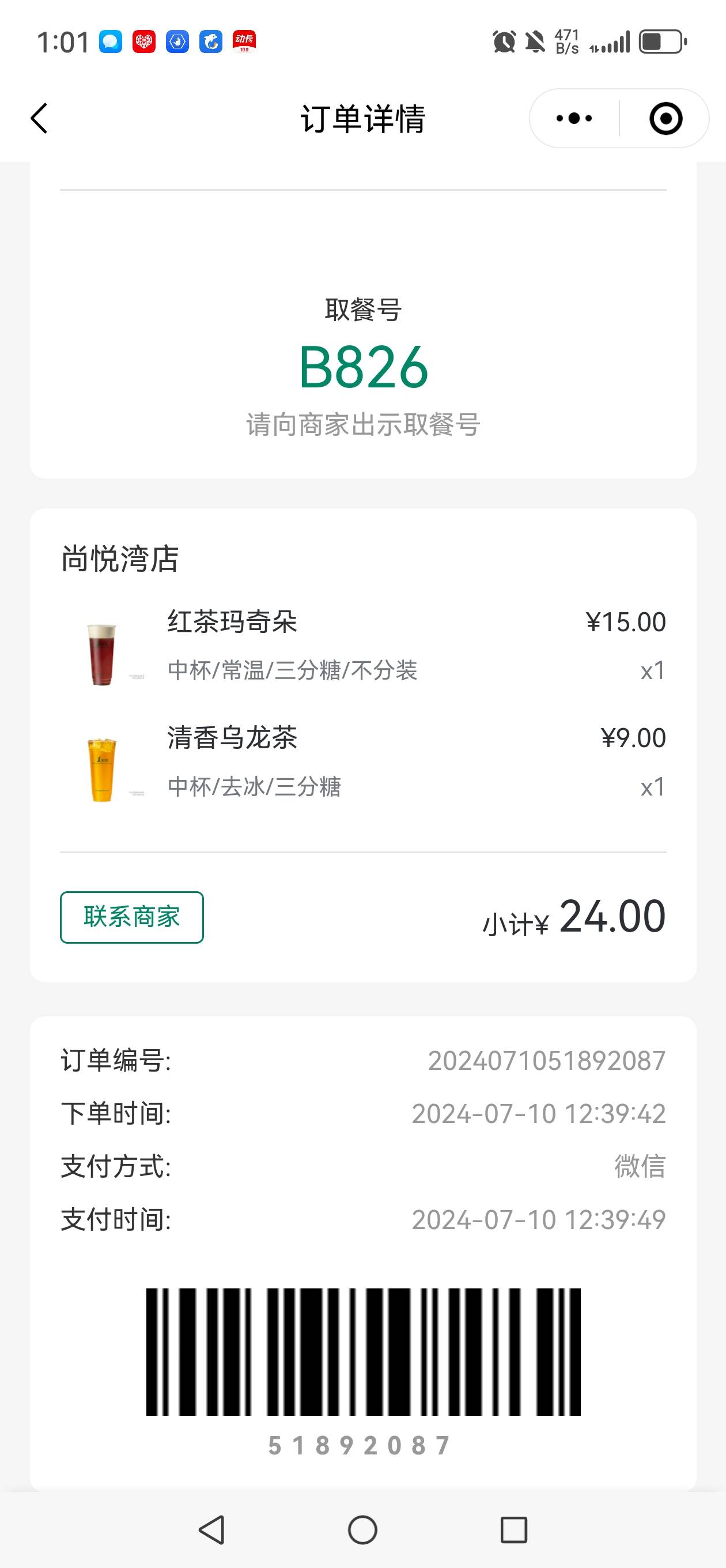Open the 清香乌龙茶 order item
726x1568 pixels.
point(364,762)
